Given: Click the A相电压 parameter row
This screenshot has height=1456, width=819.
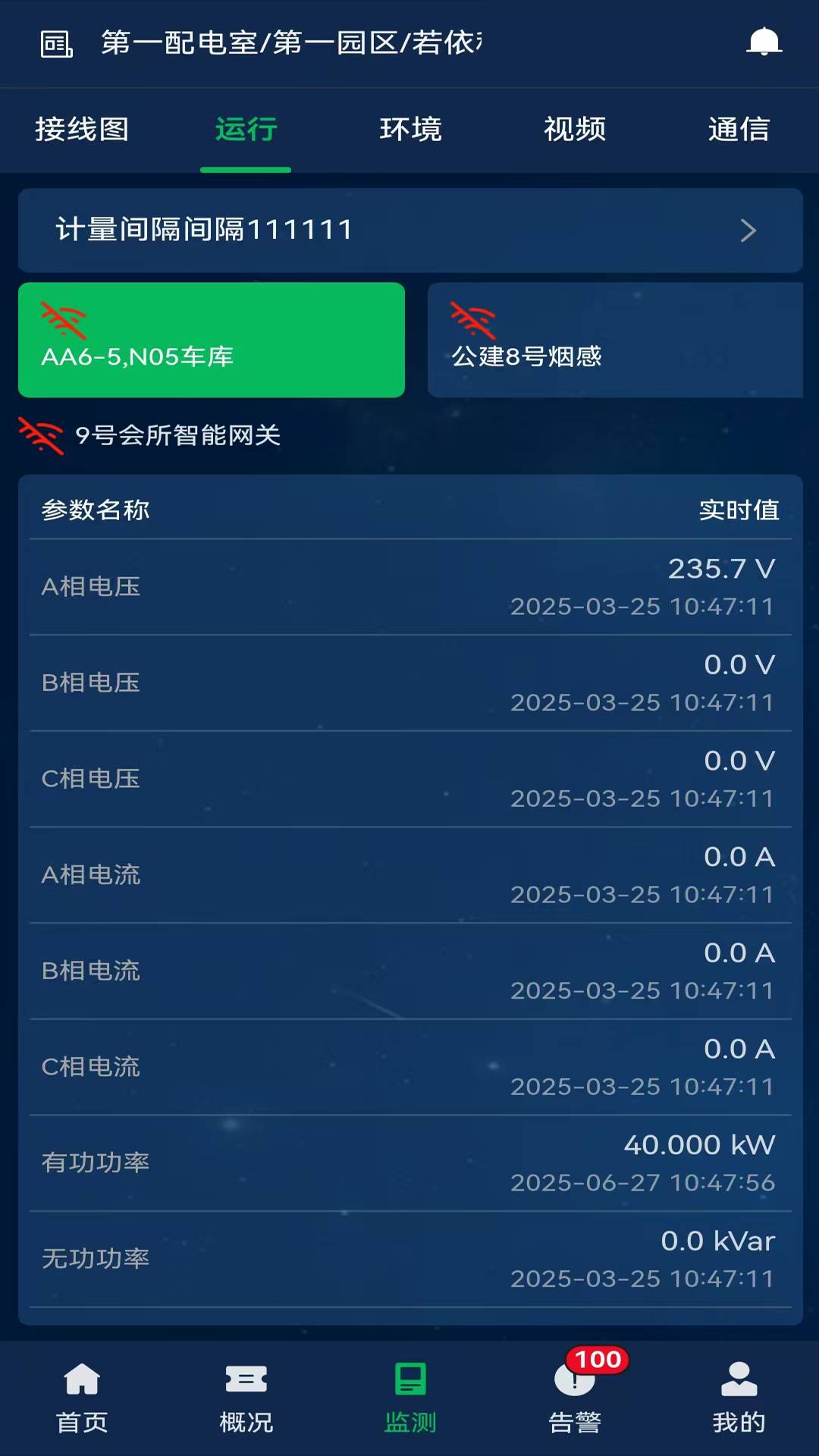Looking at the screenshot, I should [x=409, y=585].
